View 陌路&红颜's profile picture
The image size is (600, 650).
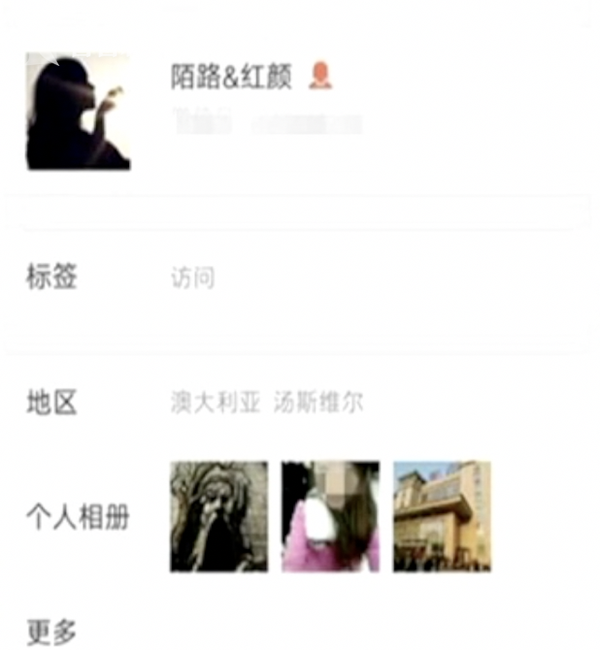78,110
